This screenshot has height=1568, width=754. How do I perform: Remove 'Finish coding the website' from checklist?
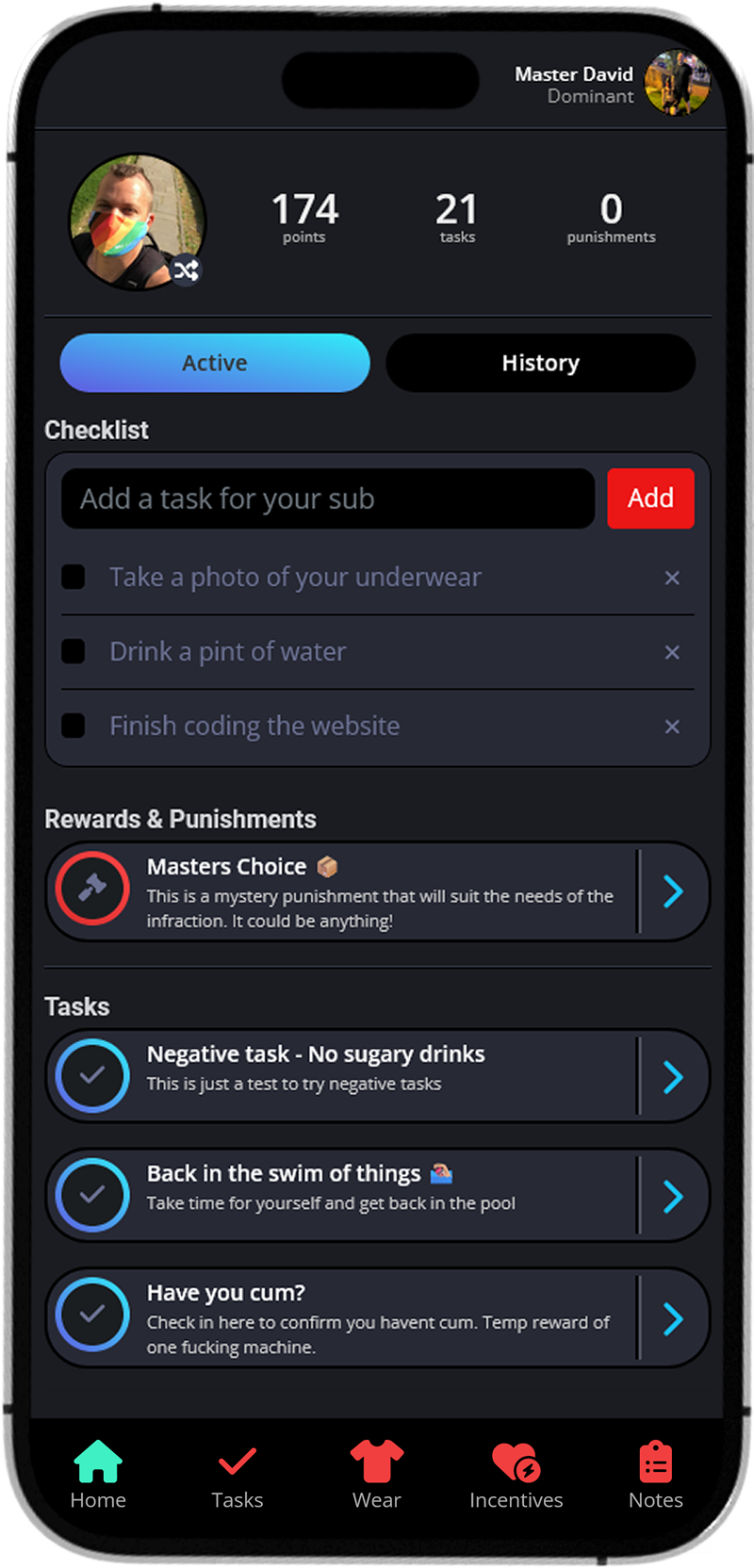coord(672,727)
